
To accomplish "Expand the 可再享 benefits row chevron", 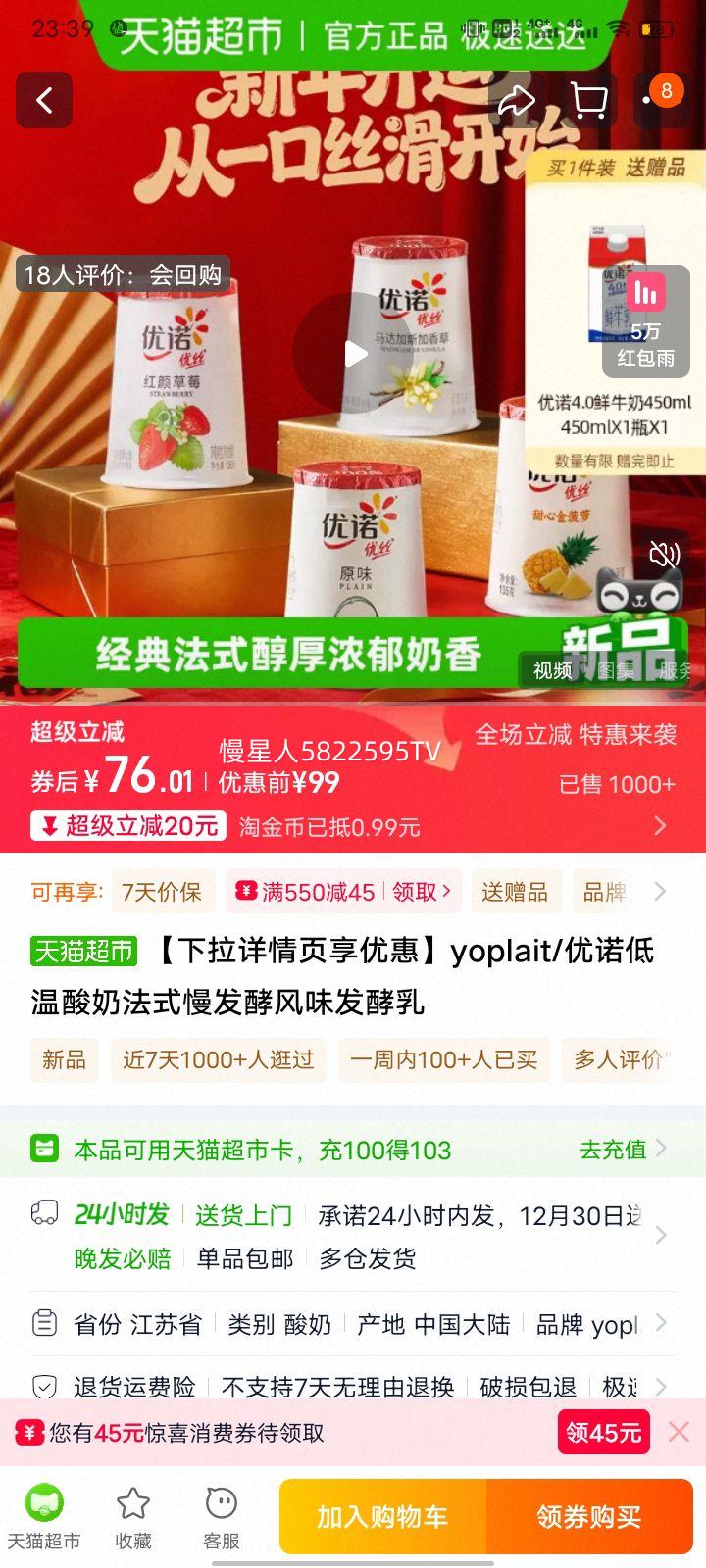I will 660,891.
